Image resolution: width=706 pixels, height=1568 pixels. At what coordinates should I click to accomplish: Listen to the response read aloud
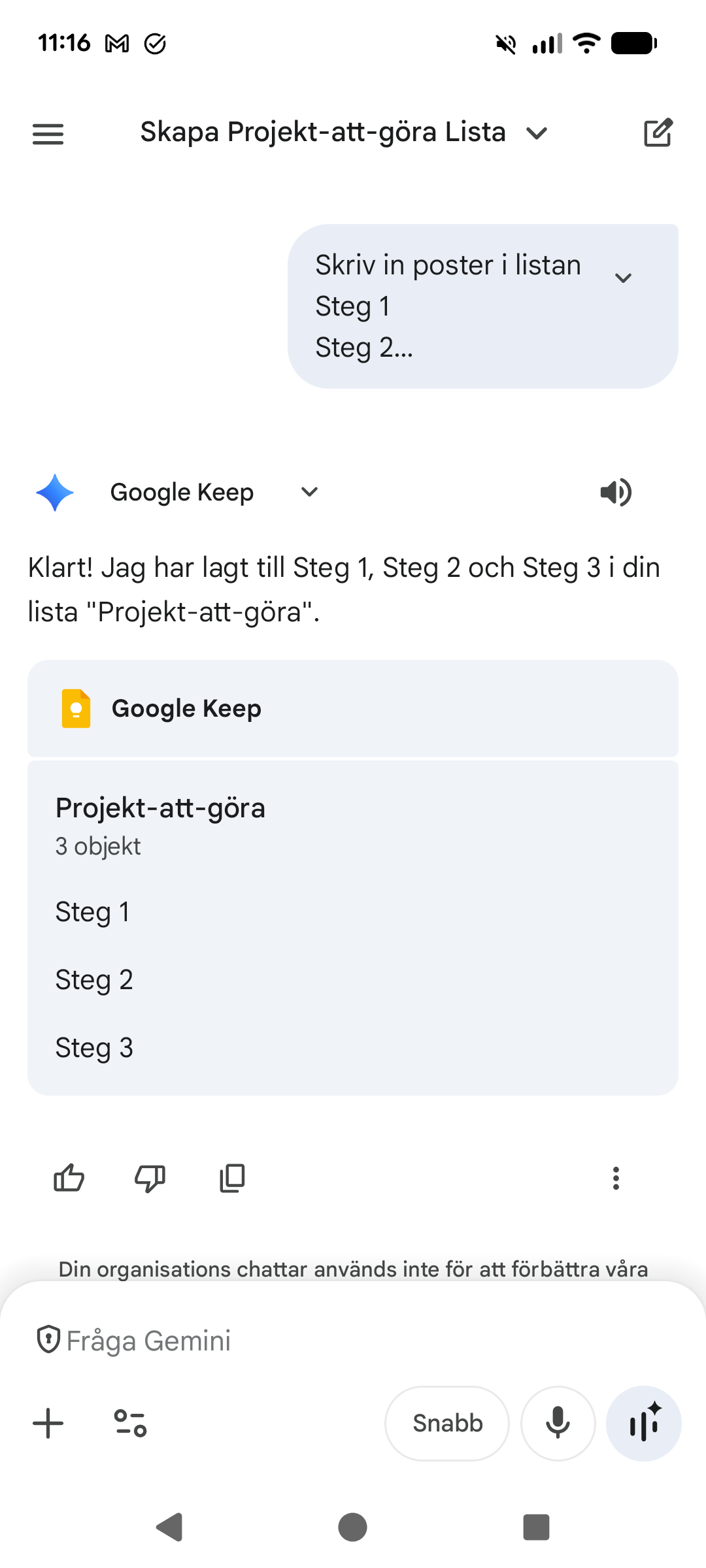(x=616, y=492)
